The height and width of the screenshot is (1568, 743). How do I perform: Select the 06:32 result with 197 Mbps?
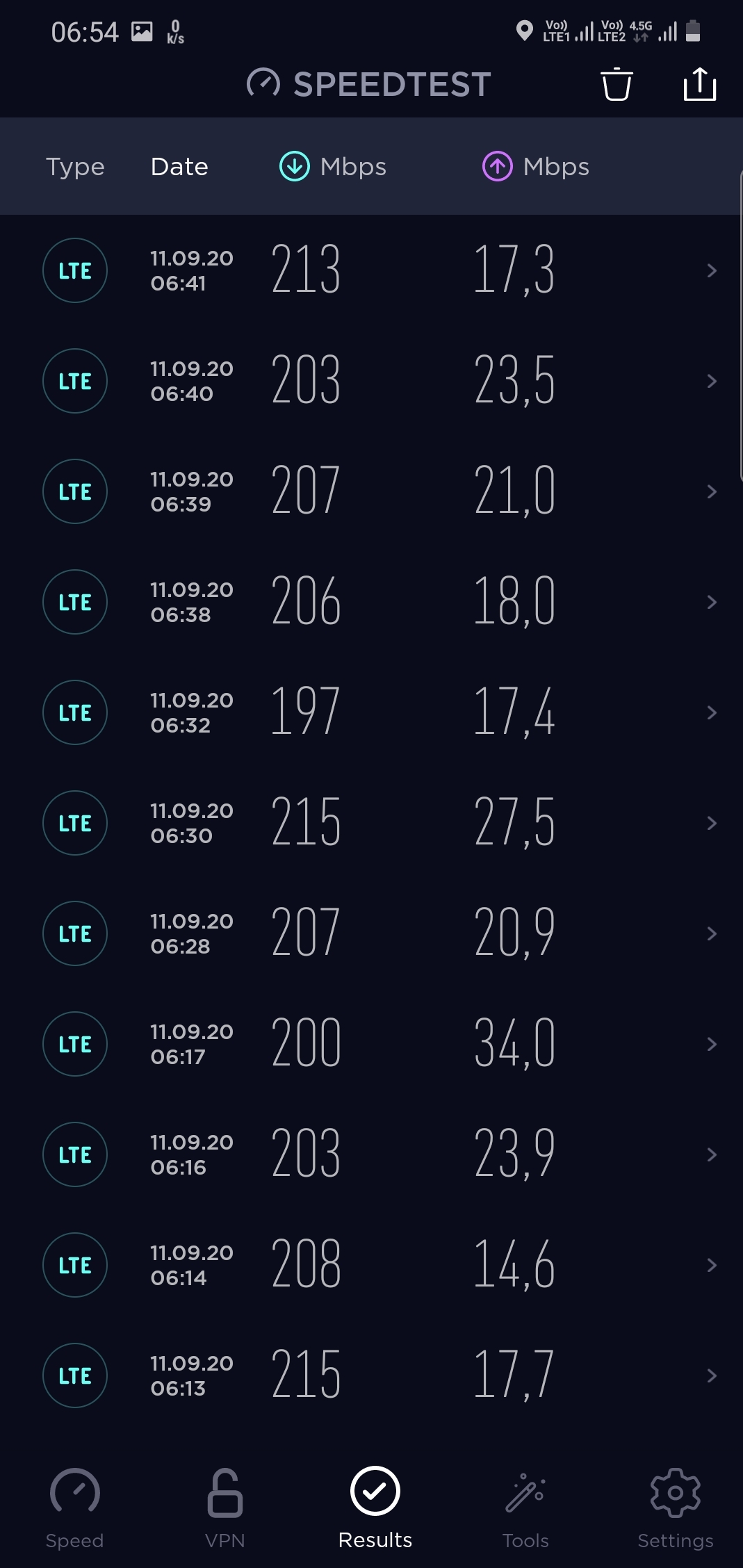coord(371,712)
